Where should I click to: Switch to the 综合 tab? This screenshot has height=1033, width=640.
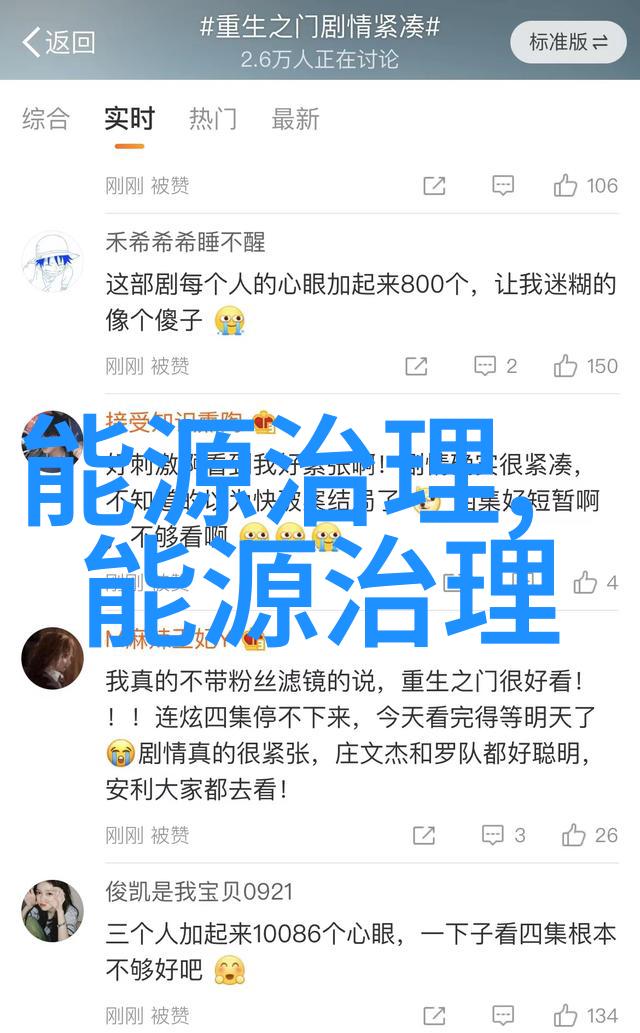click(x=45, y=119)
